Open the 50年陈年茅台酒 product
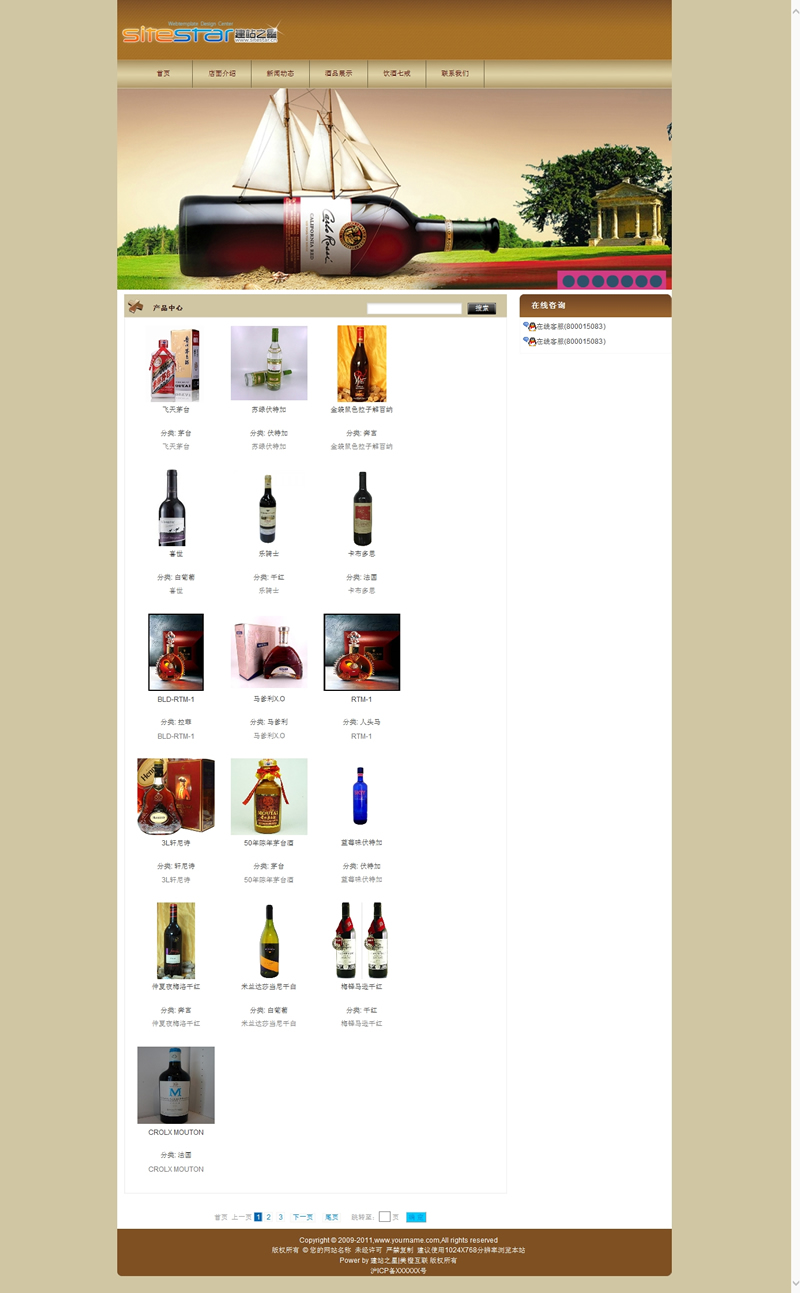This screenshot has width=800, height=1293. click(x=268, y=796)
